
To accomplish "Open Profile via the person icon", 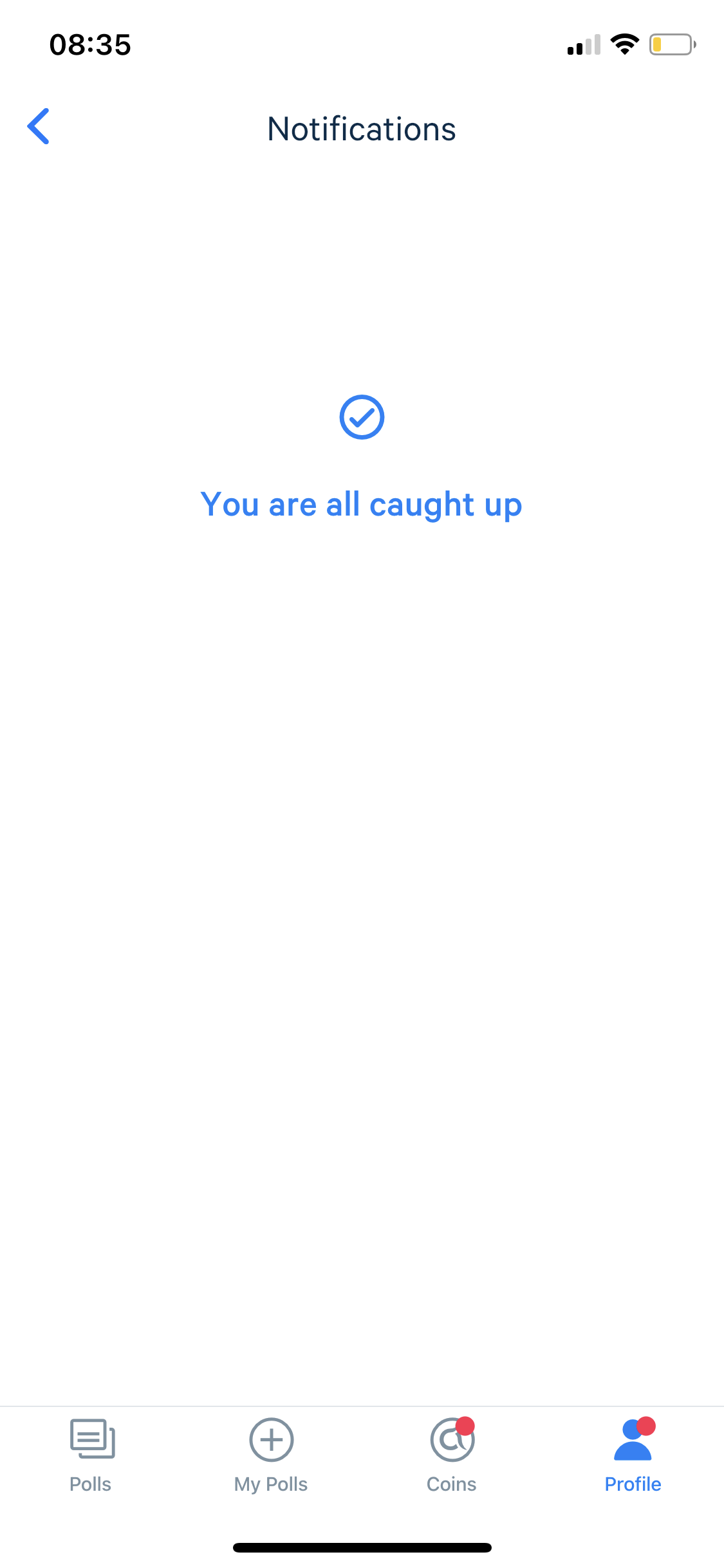I will click(633, 1440).
